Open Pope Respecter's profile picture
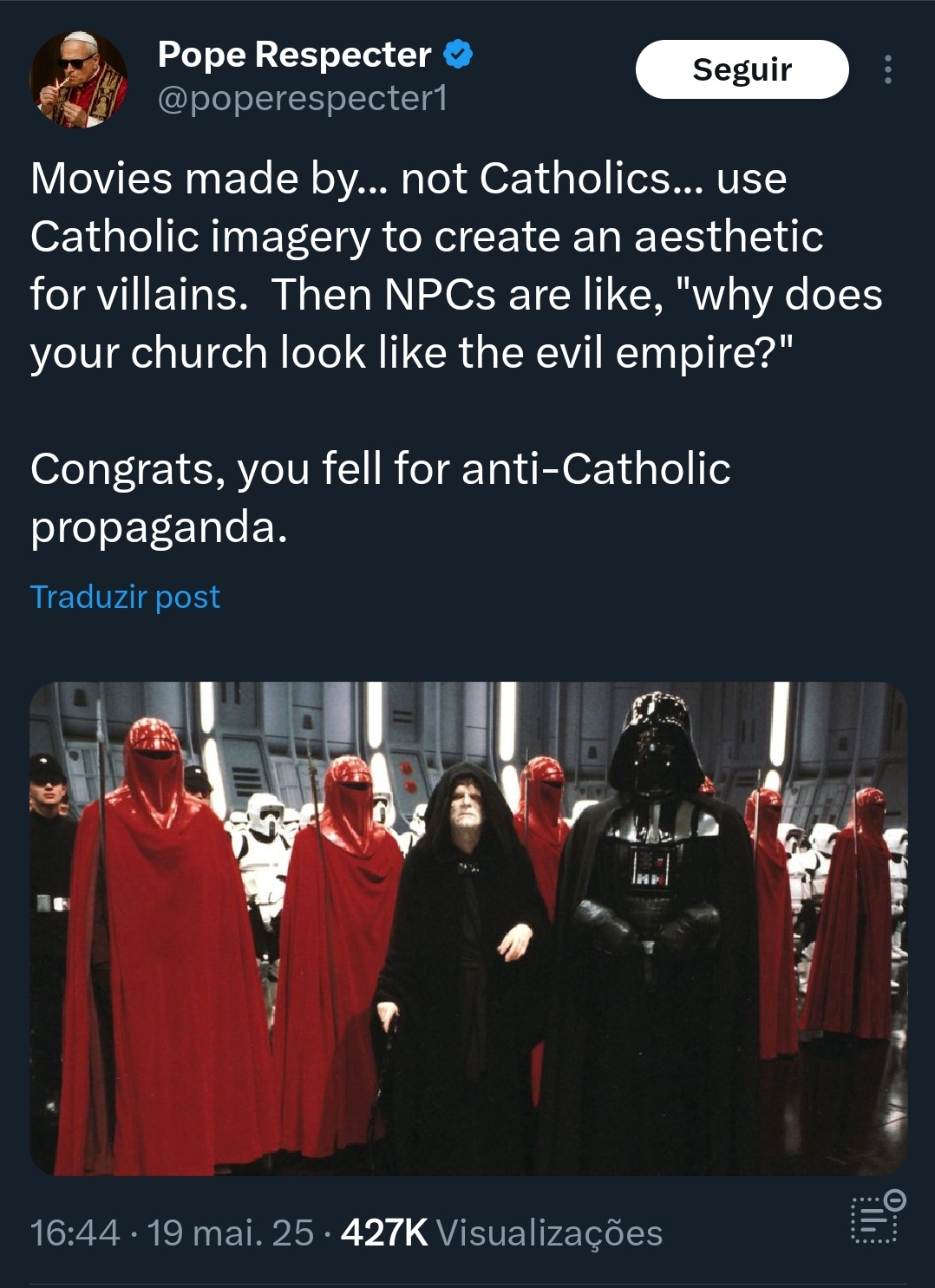Image resolution: width=935 pixels, height=1288 pixels. [79, 80]
